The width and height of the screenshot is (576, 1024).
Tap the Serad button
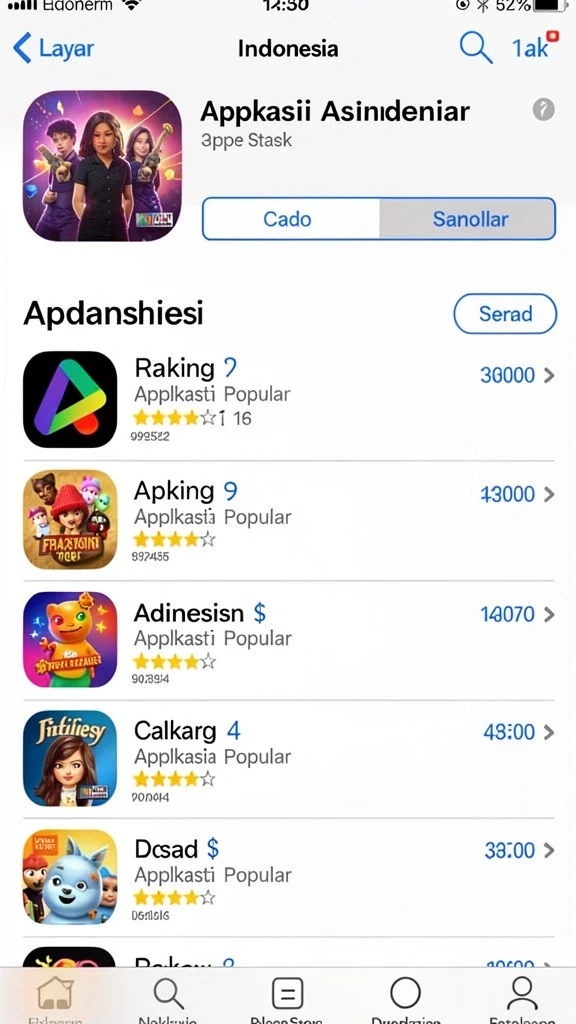pyautogui.click(x=505, y=314)
